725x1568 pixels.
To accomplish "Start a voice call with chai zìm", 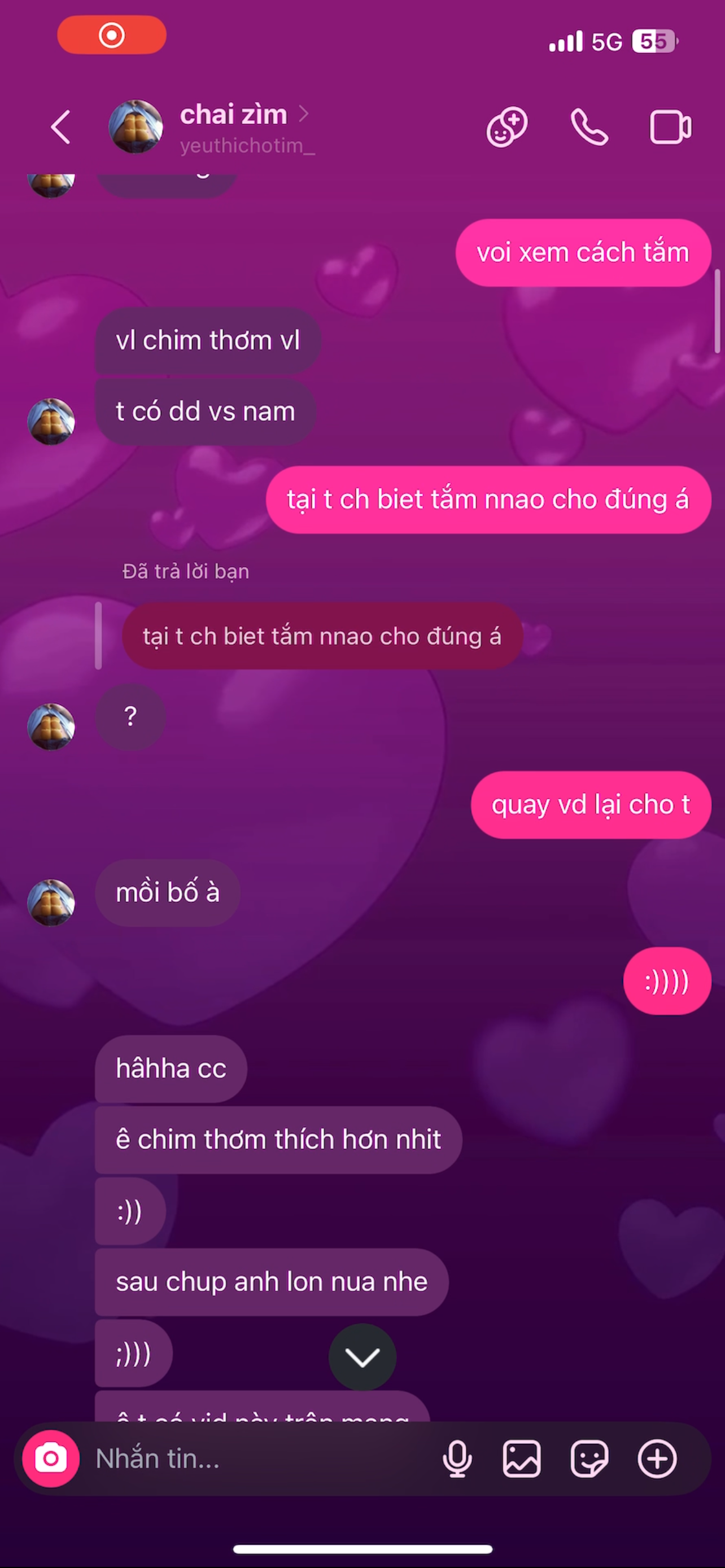I will point(589,127).
